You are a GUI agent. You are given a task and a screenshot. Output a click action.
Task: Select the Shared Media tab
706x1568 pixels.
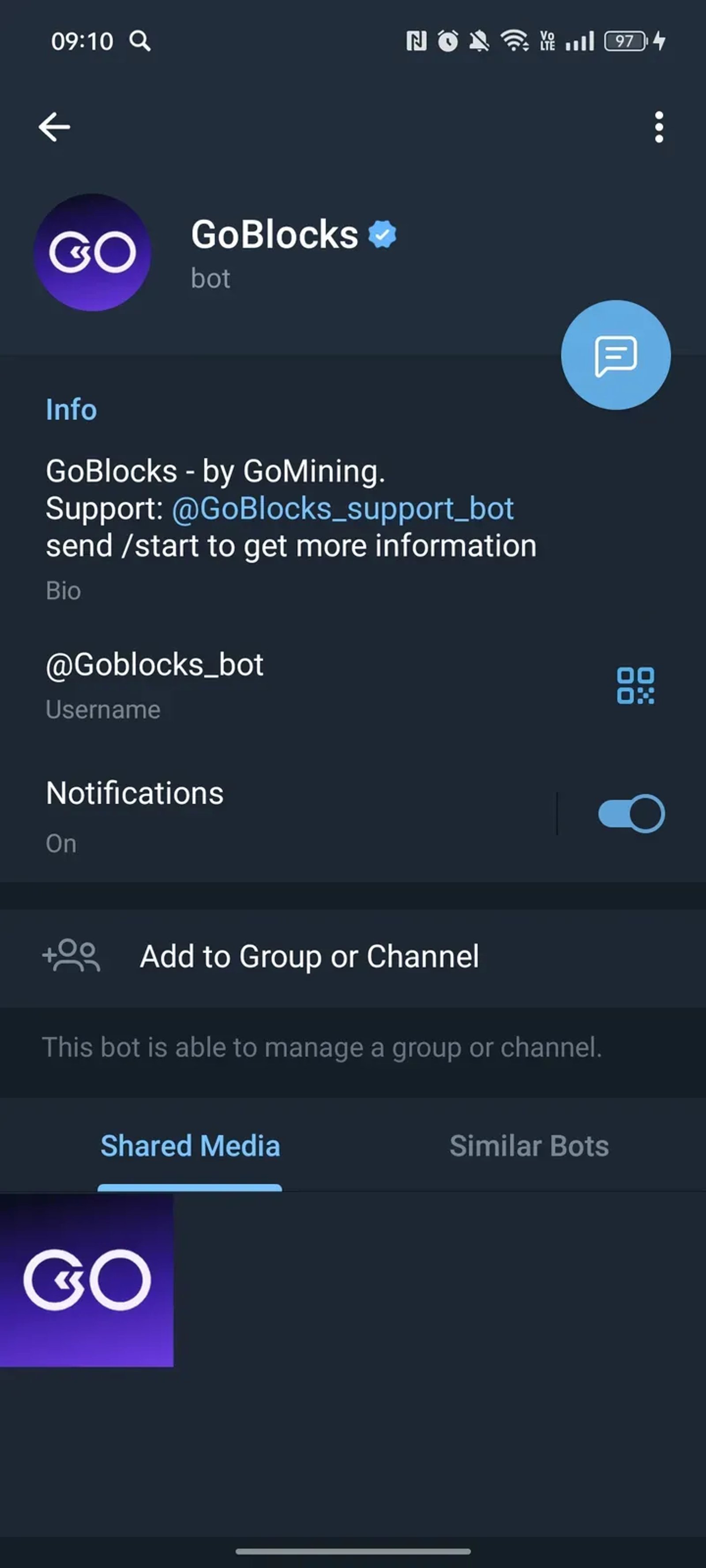point(189,1146)
